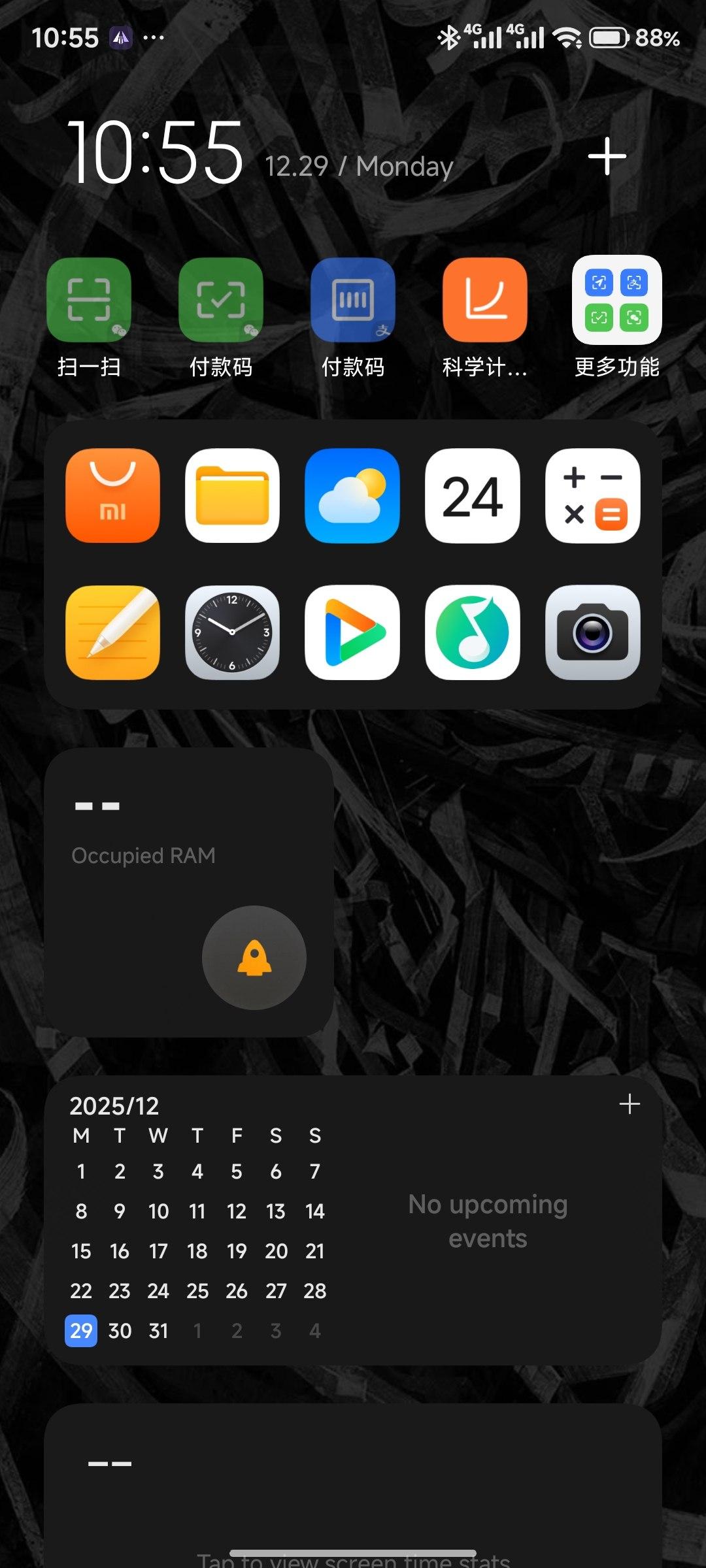This screenshot has height=1568, width=706.
Task: Open 更多功能 more functions
Action: tap(616, 300)
